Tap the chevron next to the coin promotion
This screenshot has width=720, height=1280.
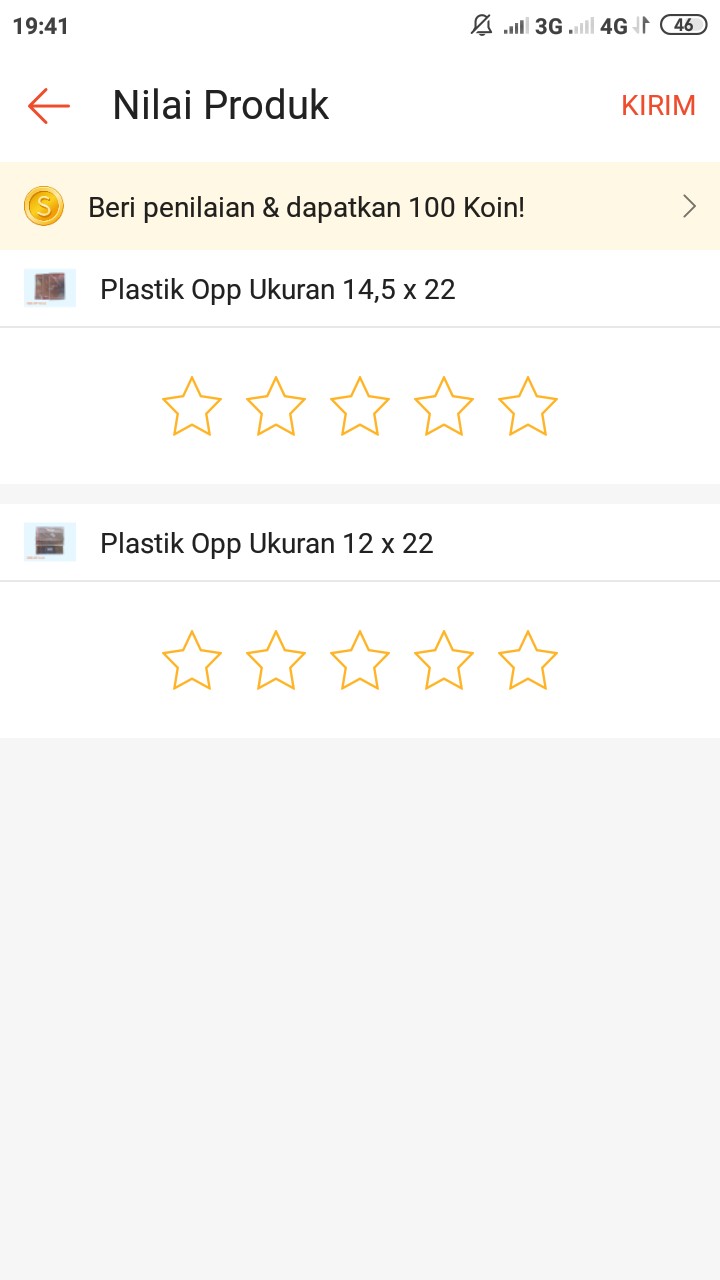[688, 206]
